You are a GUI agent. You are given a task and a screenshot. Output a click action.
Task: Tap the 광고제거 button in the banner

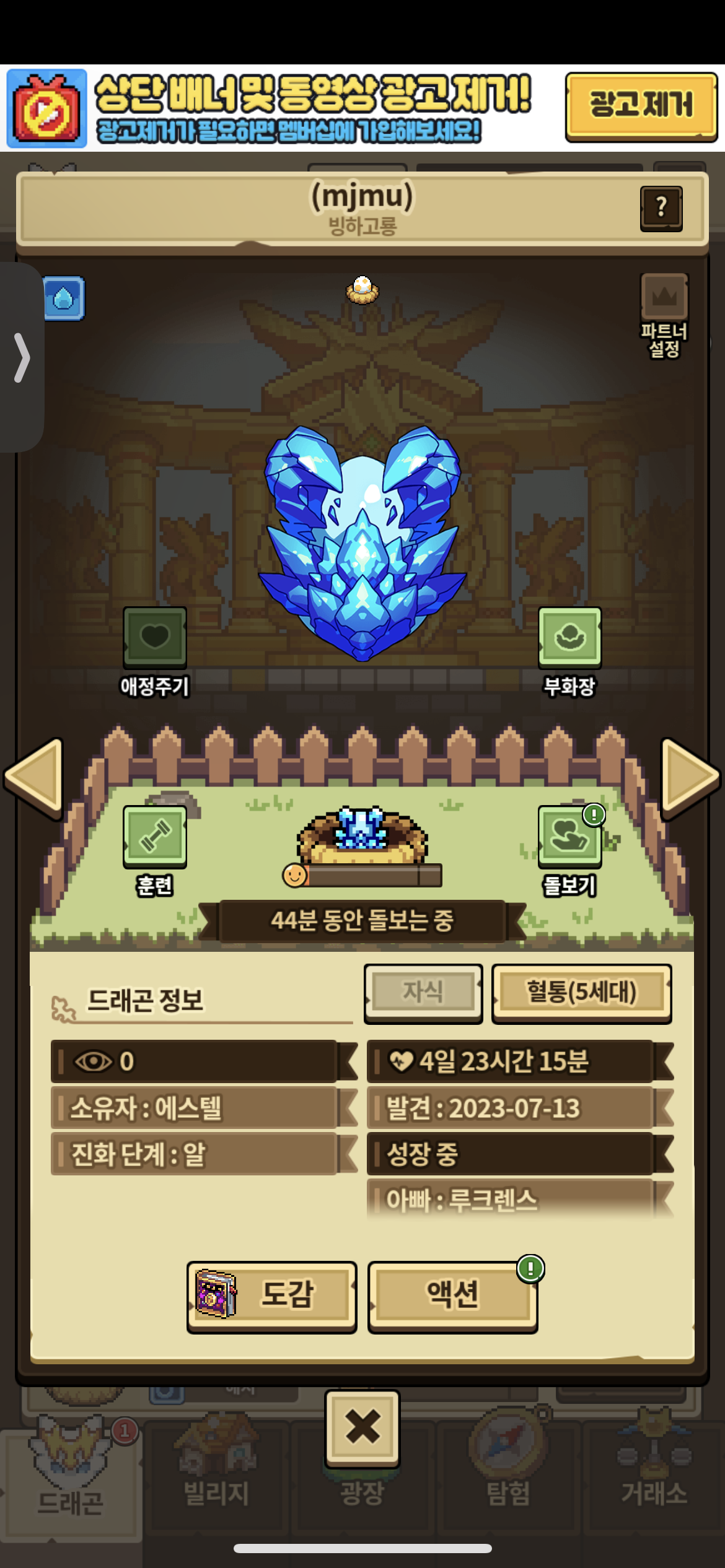(641, 107)
